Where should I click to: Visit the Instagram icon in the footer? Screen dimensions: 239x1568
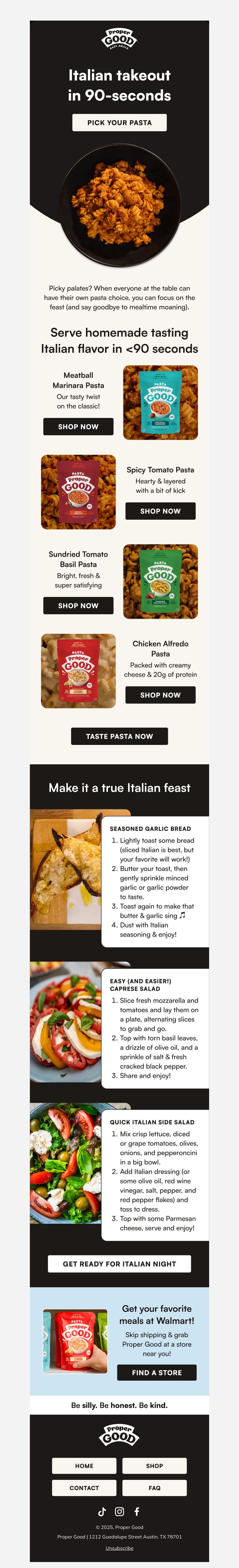point(119,1511)
